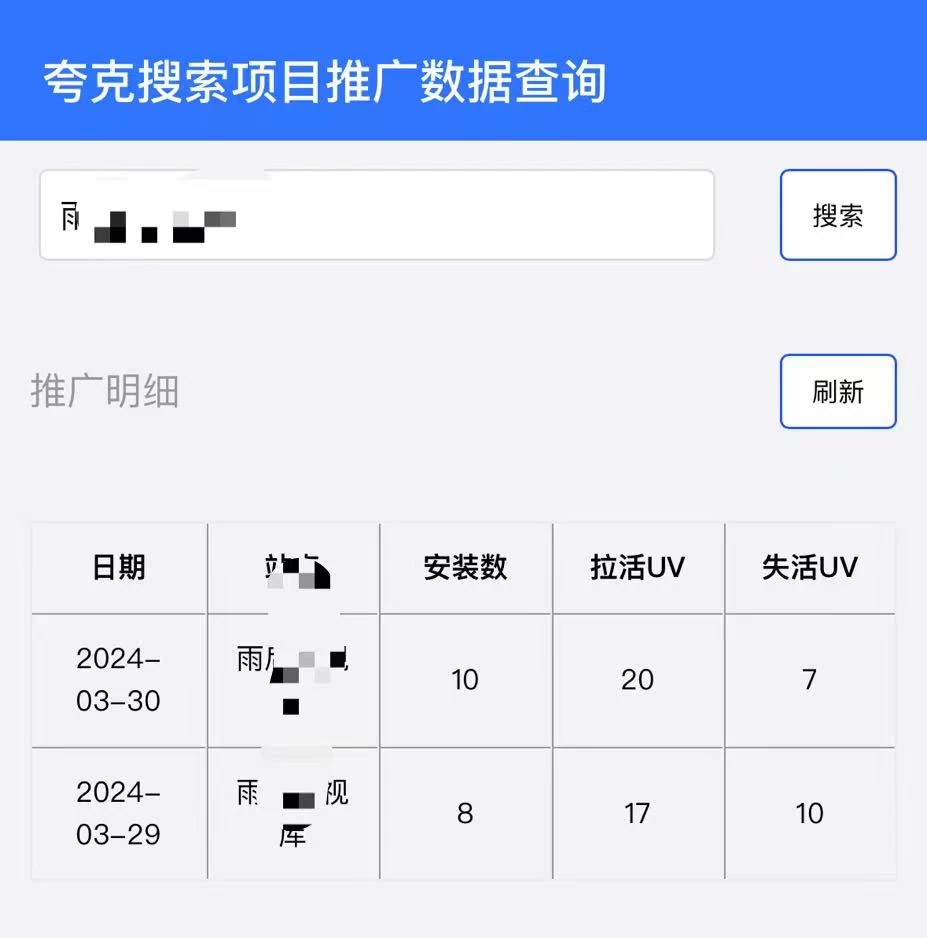Screen dimensions: 927x938
Task: Click the 失活UV column header
Action: 808,567
